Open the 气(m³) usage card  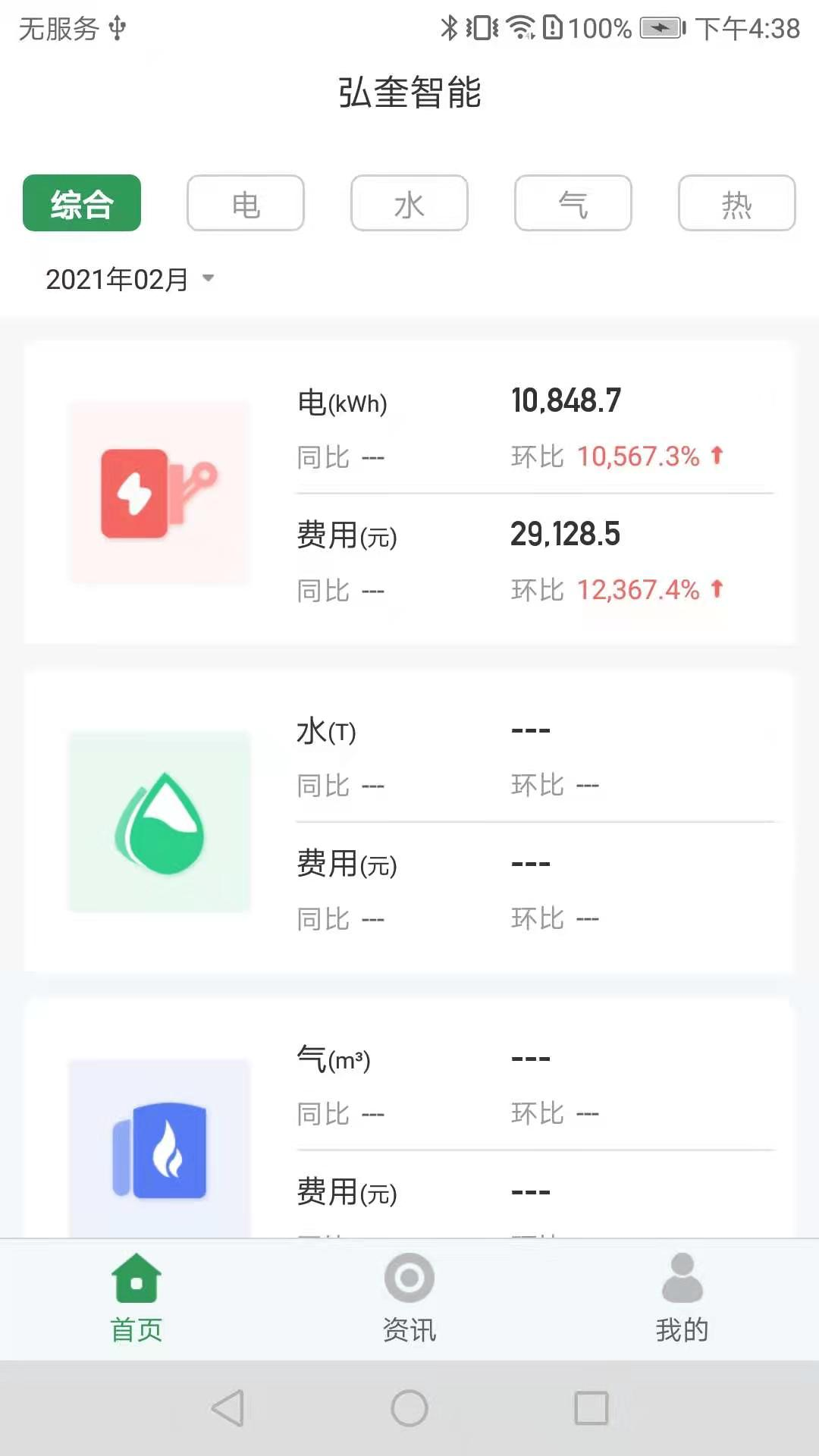(409, 1122)
